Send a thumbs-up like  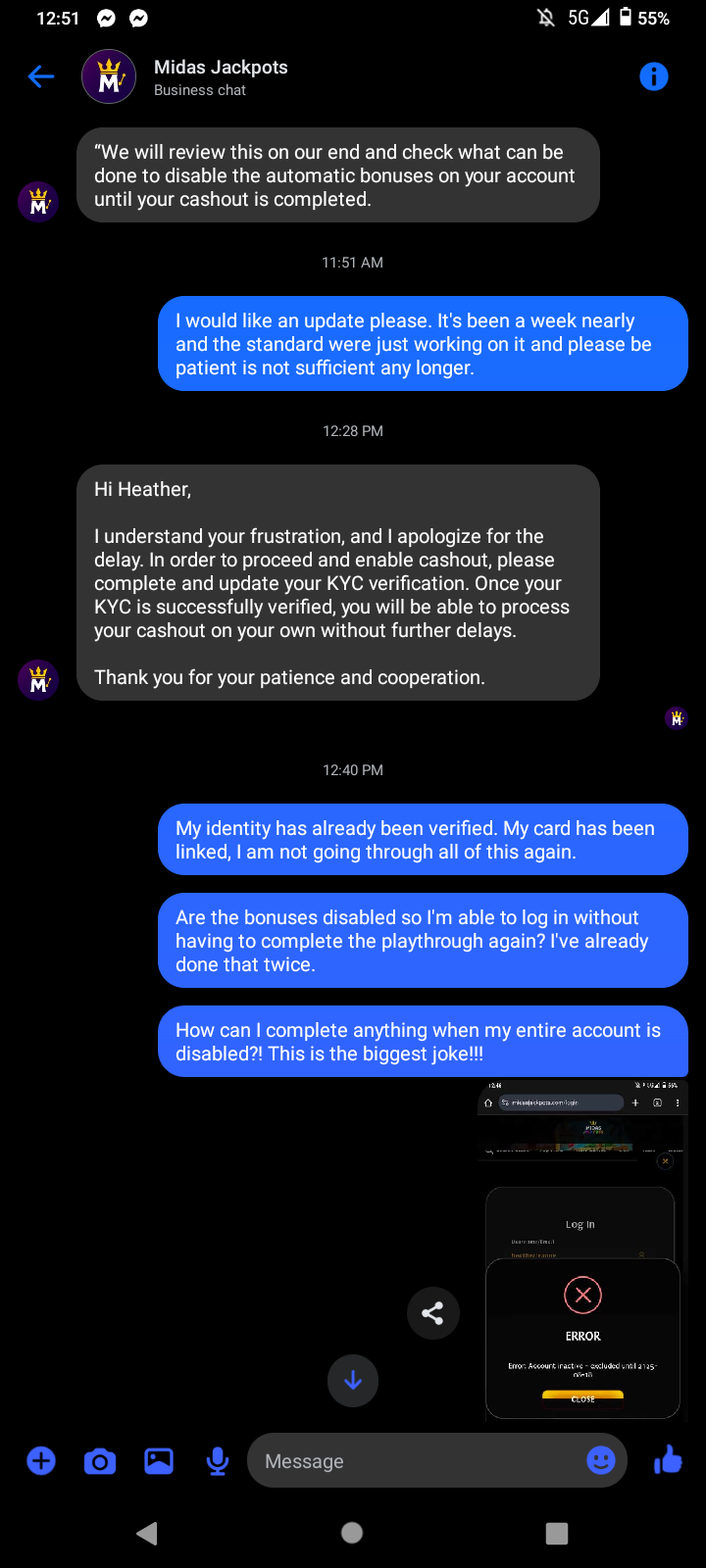tap(669, 1460)
